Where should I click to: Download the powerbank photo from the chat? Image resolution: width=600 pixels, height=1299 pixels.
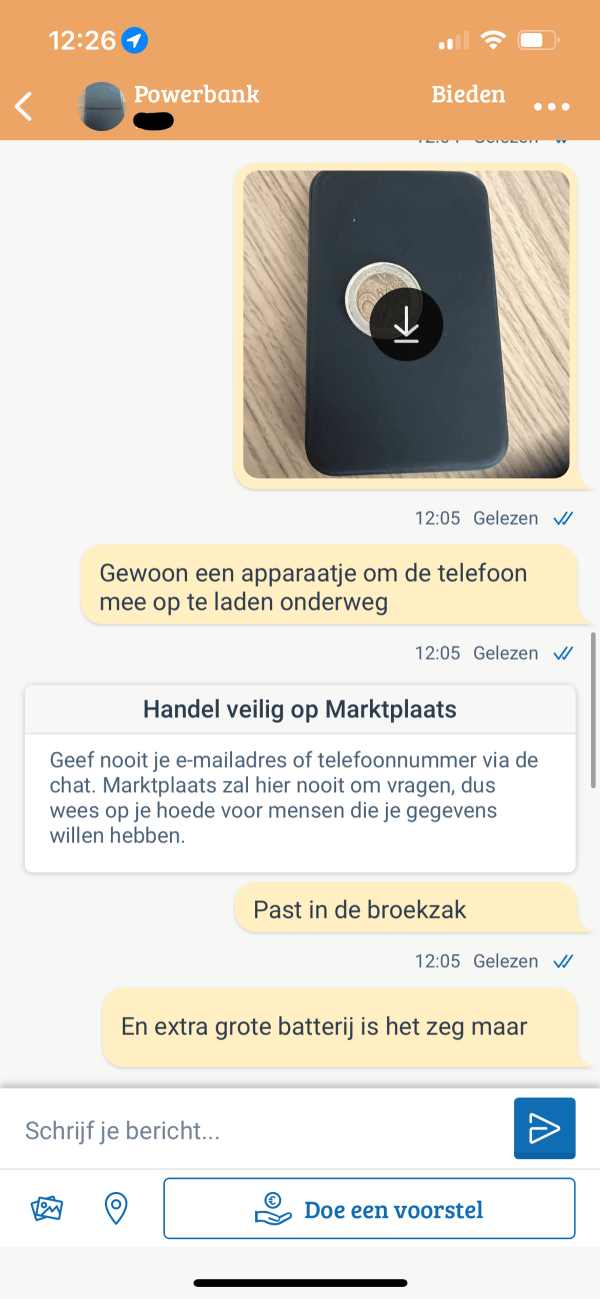(405, 325)
